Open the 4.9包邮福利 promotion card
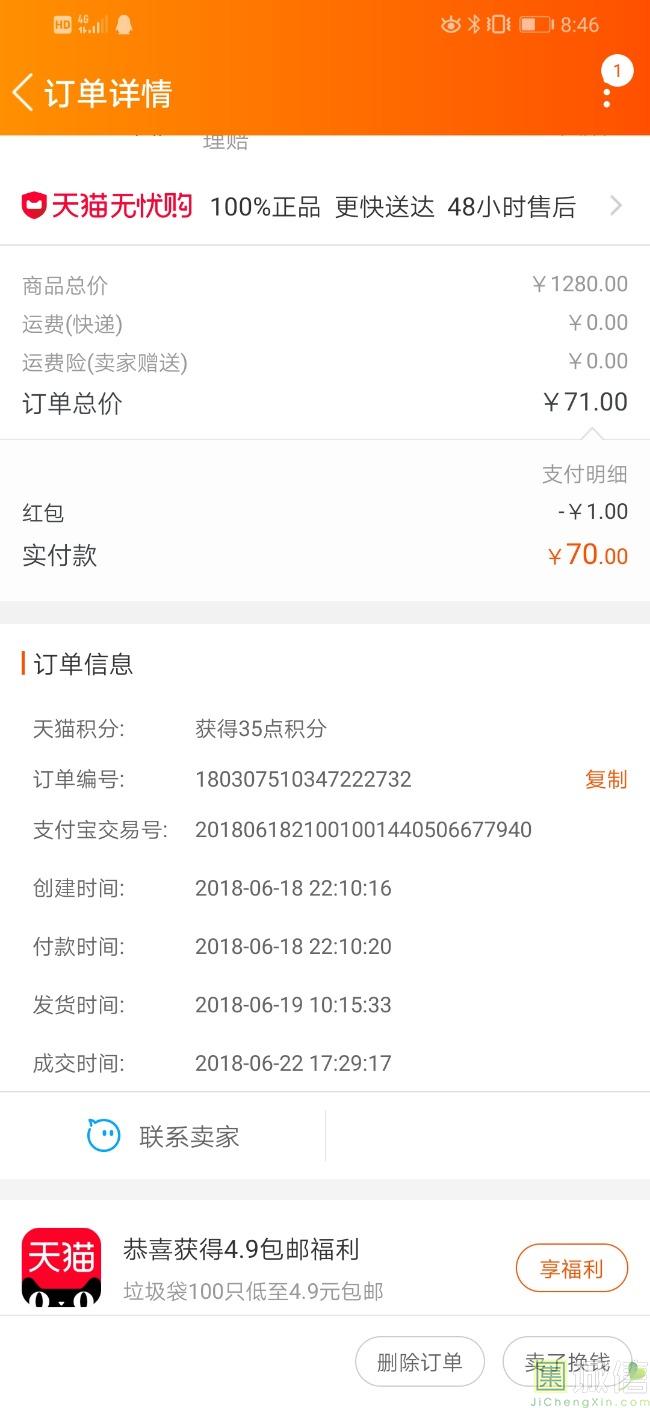The height and width of the screenshot is (1408, 650). 260,1268
